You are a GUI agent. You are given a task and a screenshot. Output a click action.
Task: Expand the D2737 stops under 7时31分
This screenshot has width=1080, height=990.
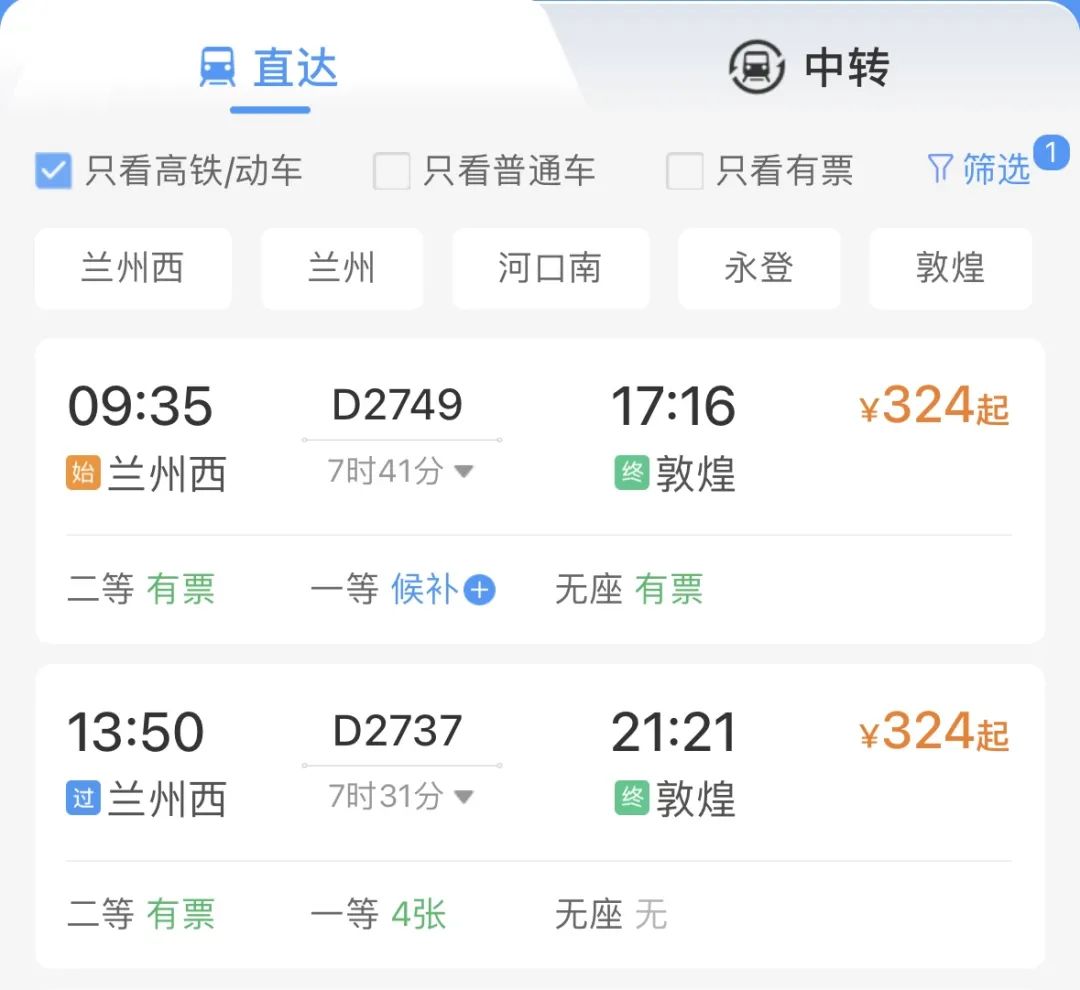(x=401, y=797)
